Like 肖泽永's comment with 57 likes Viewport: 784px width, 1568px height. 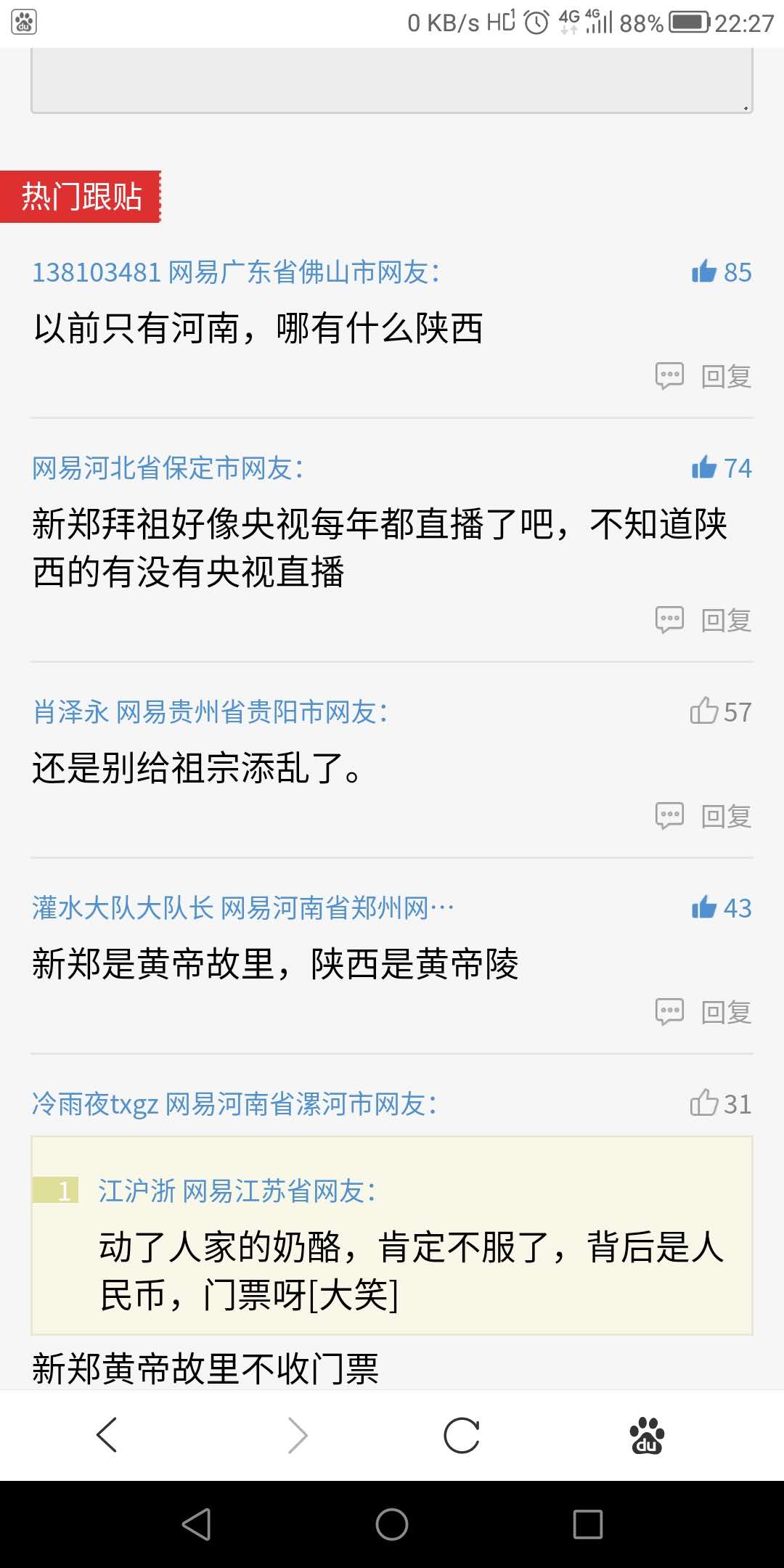click(x=721, y=711)
